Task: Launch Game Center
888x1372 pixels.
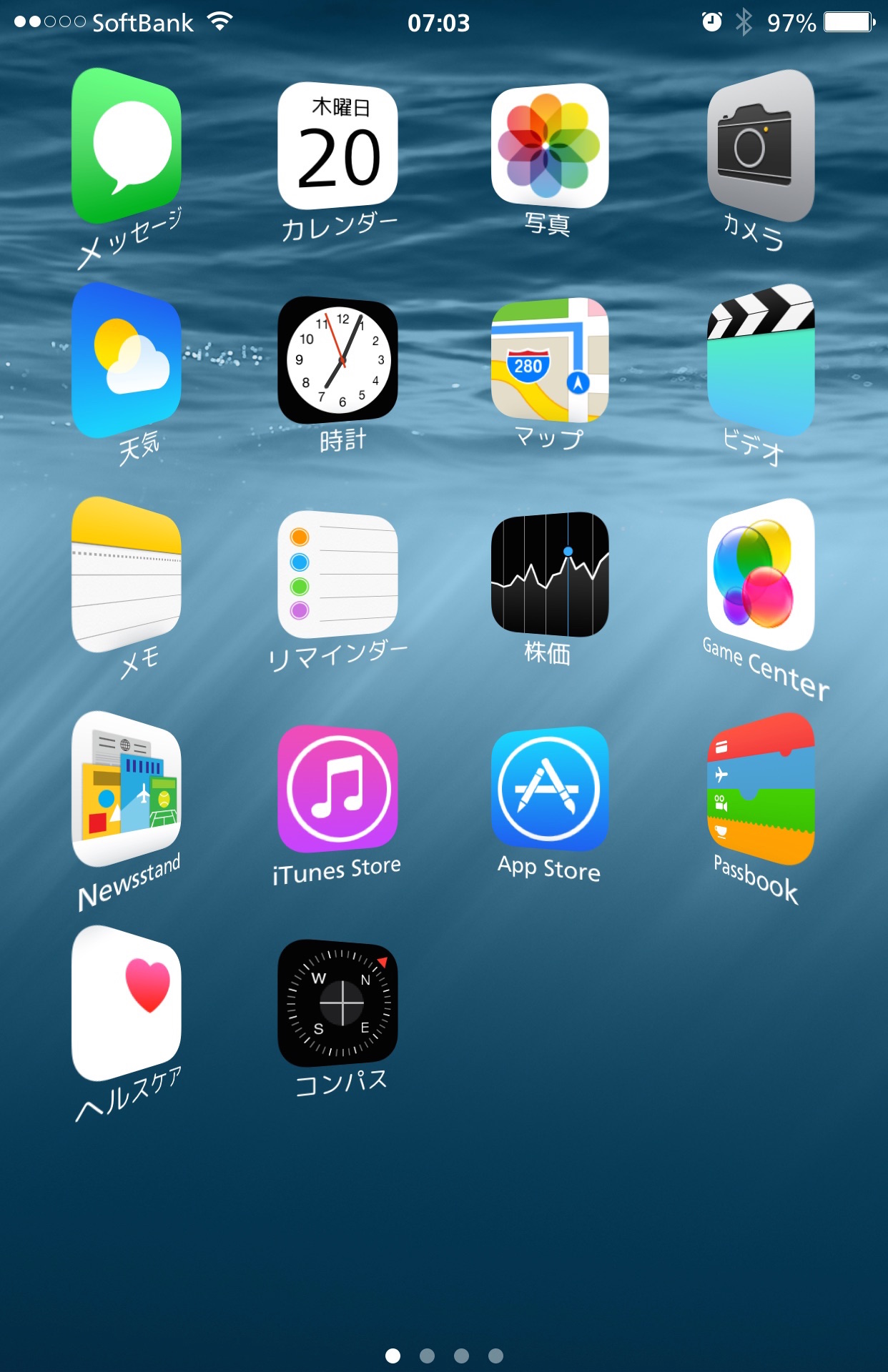Action: pyautogui.click(x=761, y=575)
